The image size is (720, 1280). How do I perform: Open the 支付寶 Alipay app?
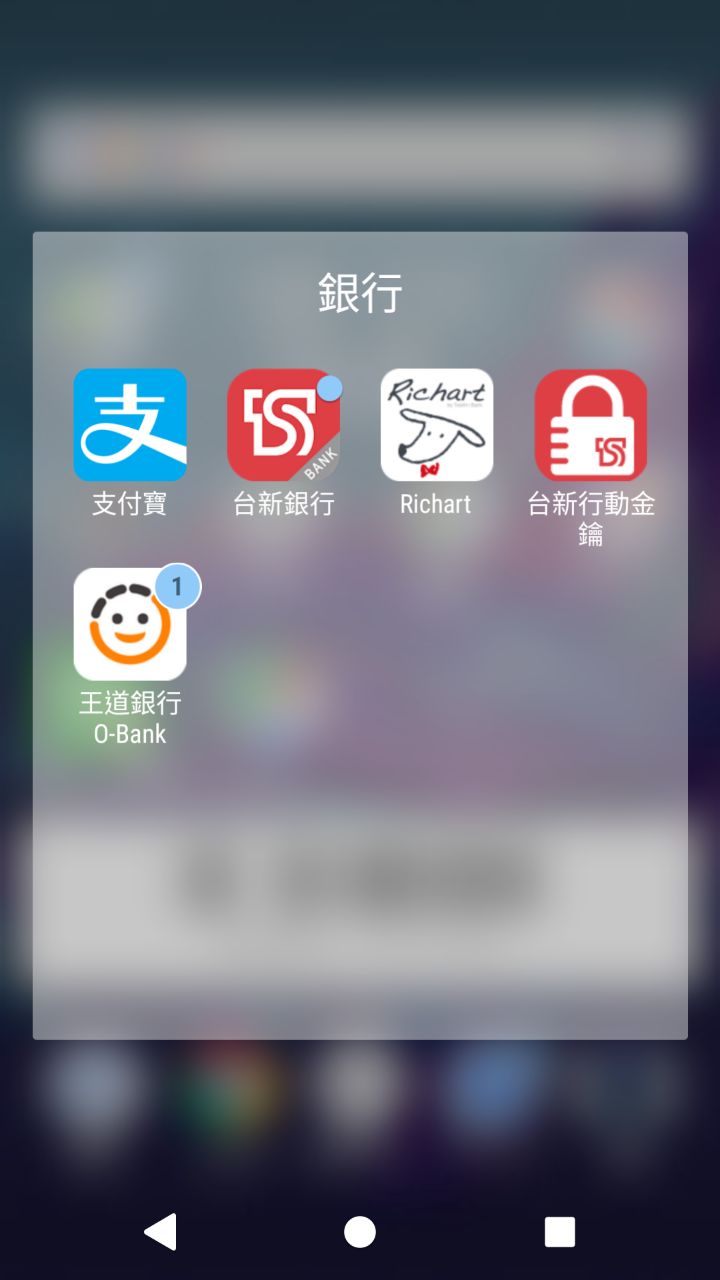point(130,425)
